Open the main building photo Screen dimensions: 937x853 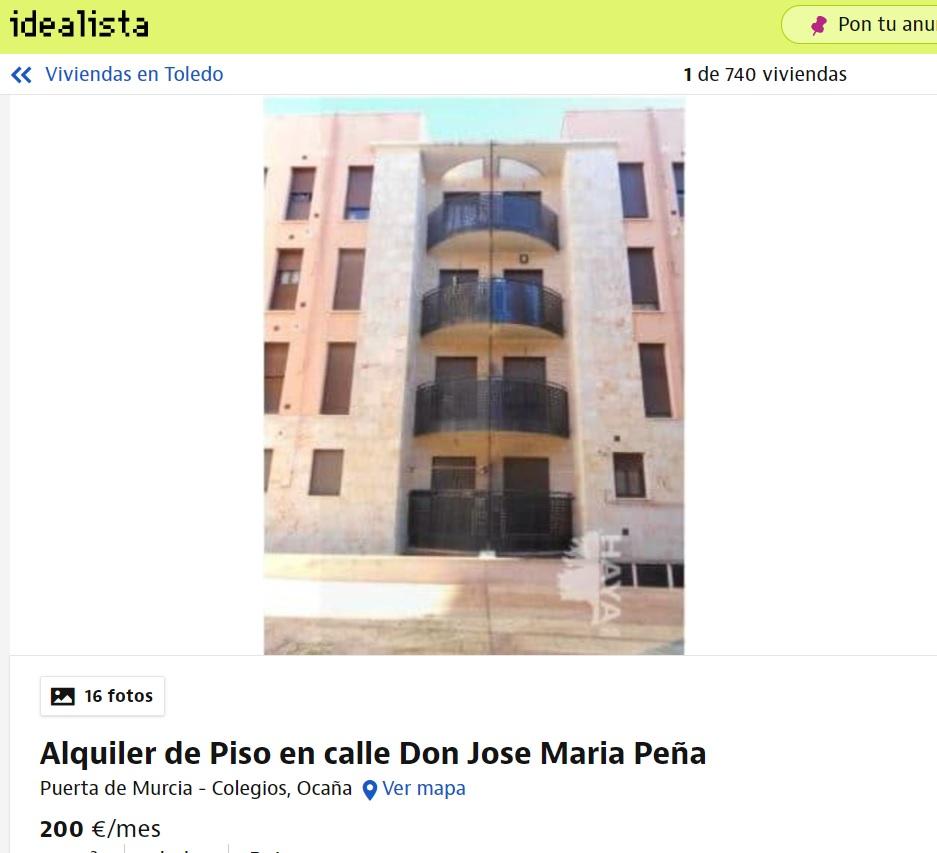point(473,376)
